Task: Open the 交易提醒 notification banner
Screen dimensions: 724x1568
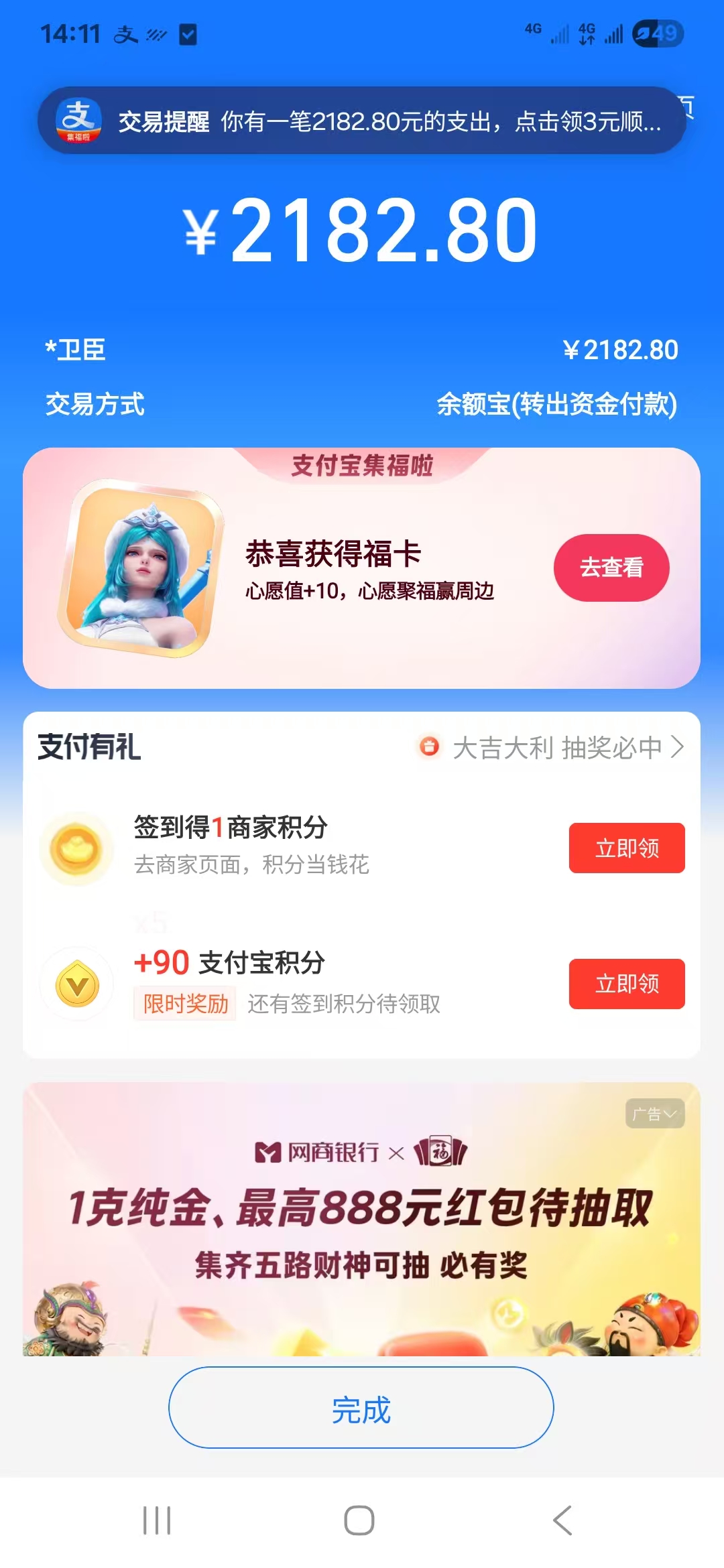Action: (362, 121)
